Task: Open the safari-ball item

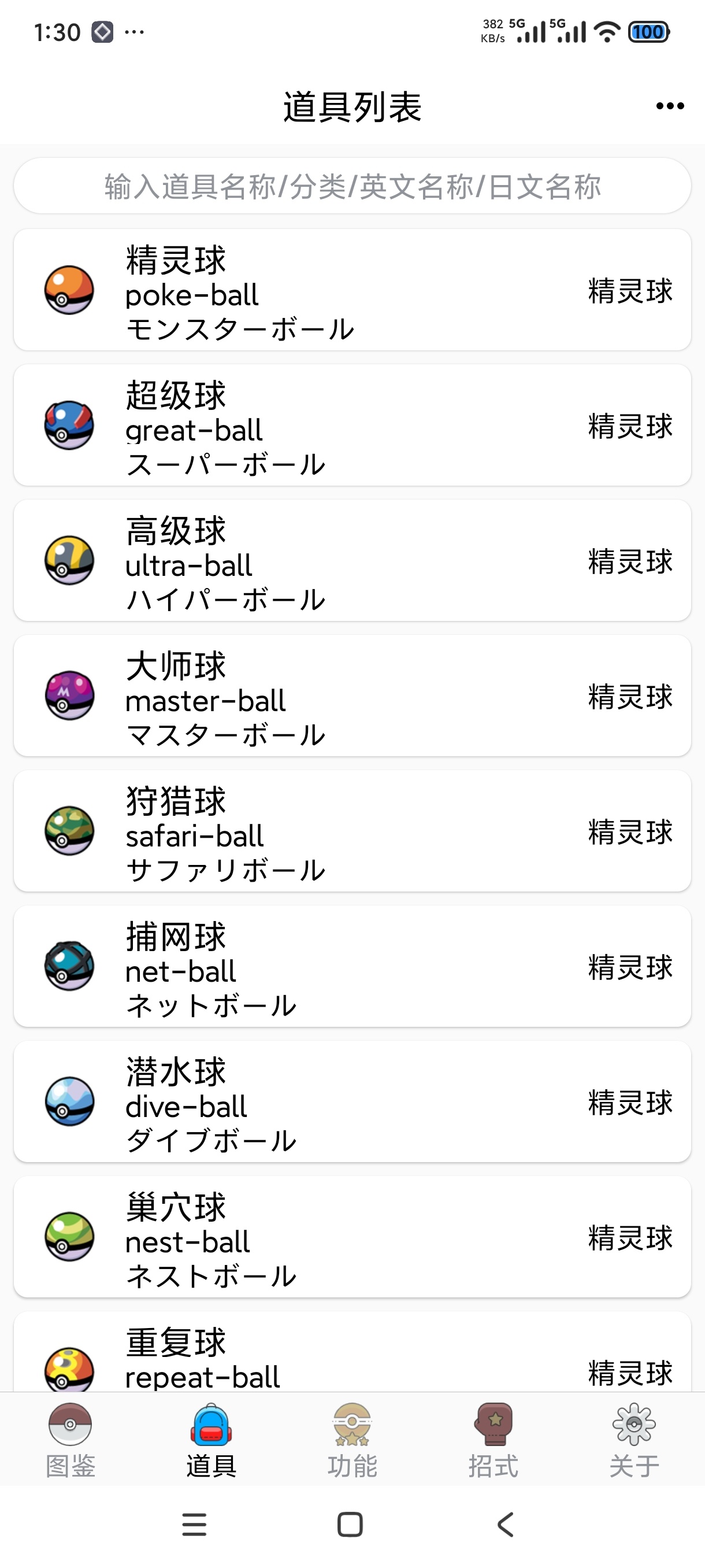Action: point(352,830)
